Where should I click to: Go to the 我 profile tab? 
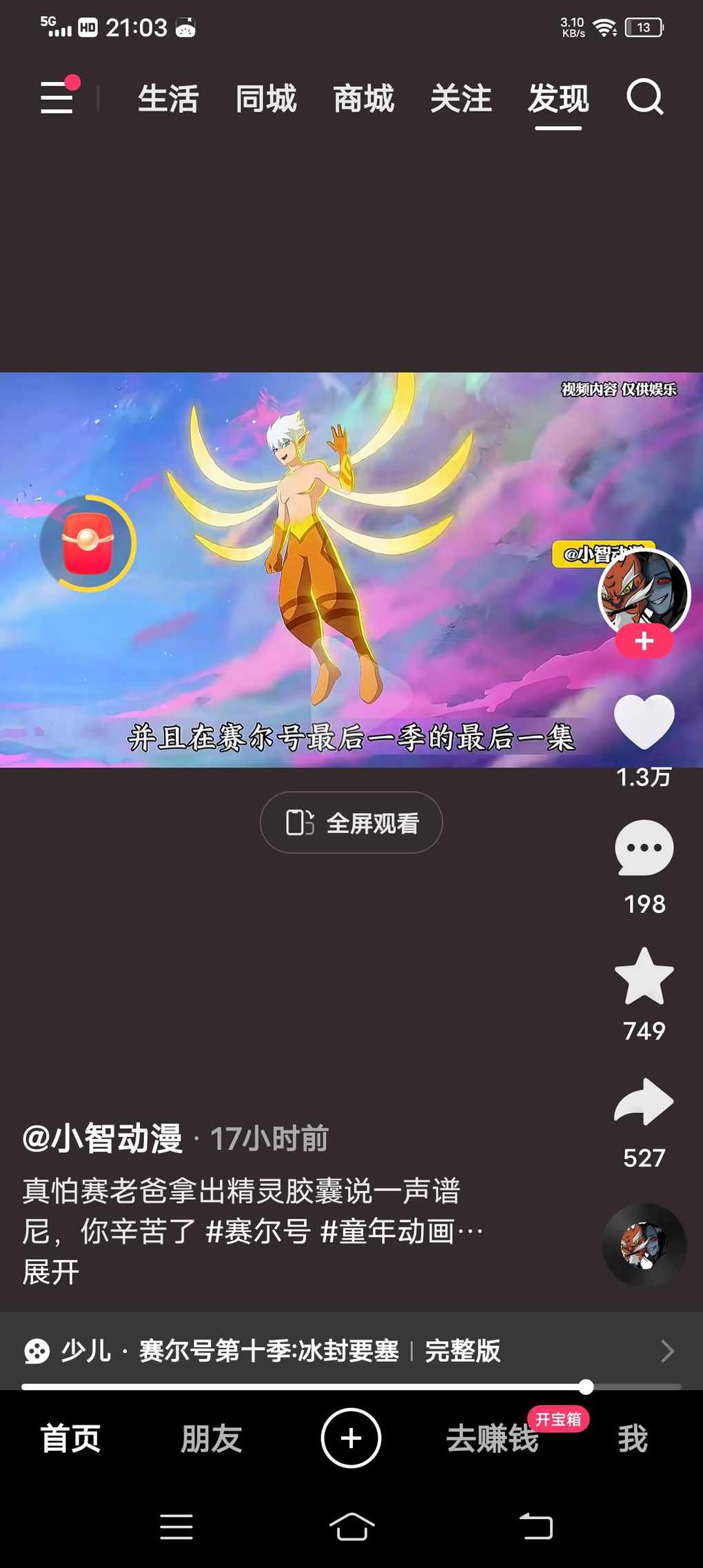tap(633, 1439)
